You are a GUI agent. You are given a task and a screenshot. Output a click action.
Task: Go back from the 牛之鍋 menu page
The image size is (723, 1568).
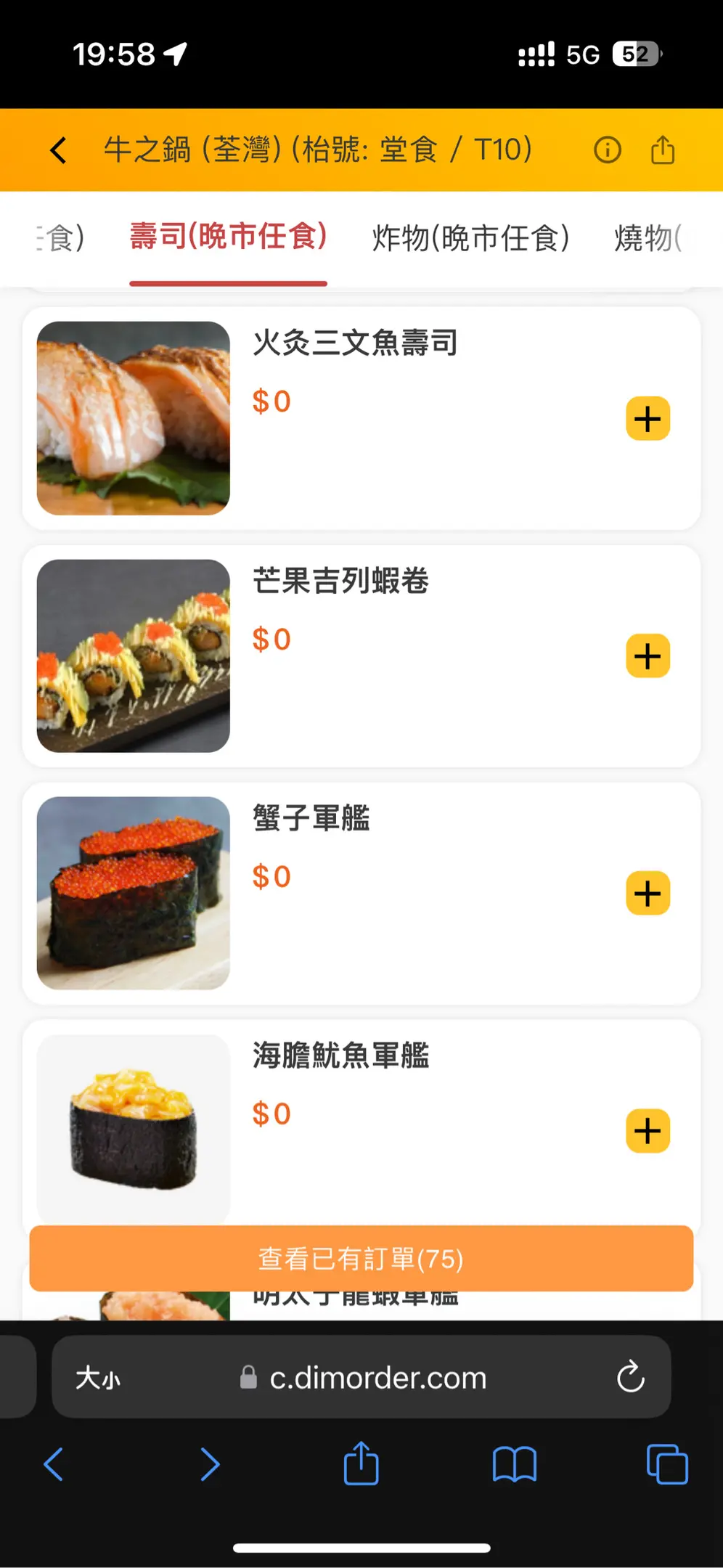[x=59, y=150]
